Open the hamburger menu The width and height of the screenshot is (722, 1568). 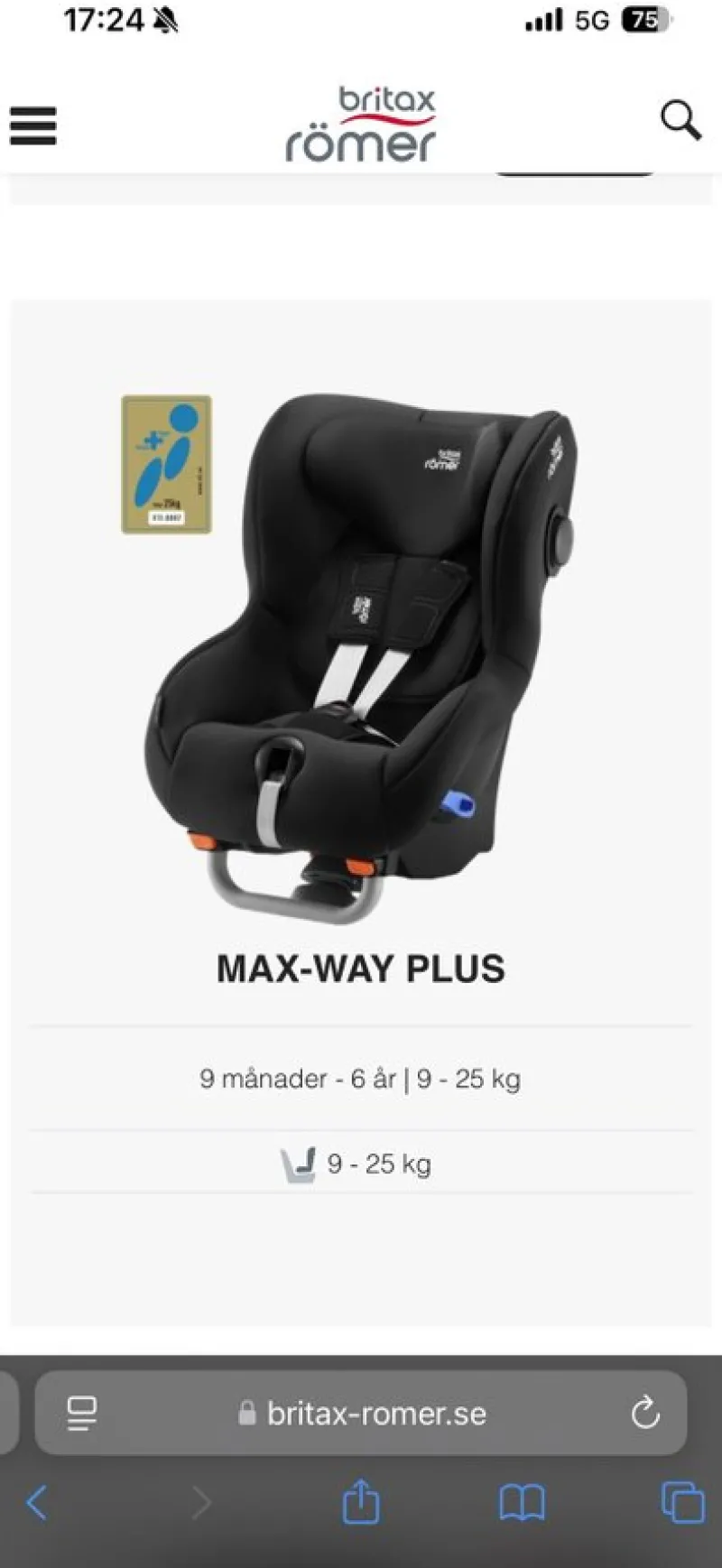33,125
